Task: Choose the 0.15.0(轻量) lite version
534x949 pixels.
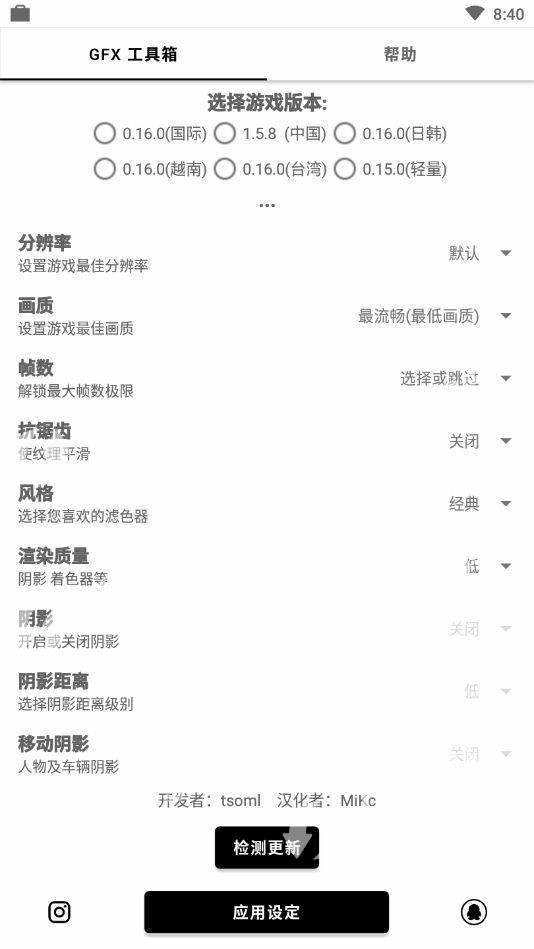Action: (391, 169)
